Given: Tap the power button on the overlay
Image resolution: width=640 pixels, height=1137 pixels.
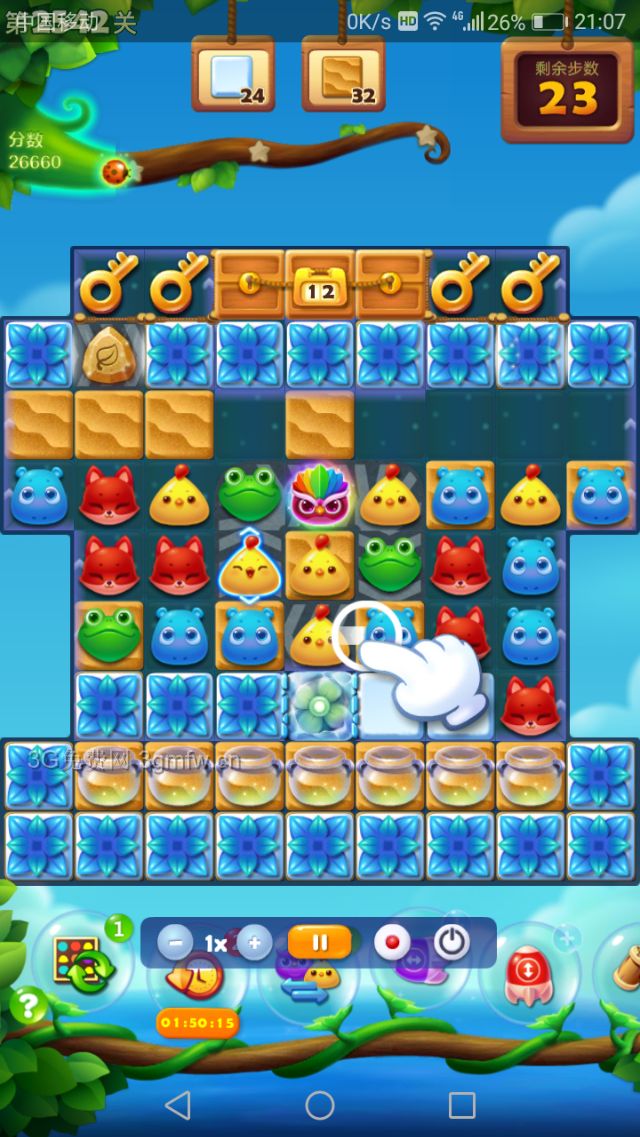Looking at the screenshot, I should click(452, 942).
